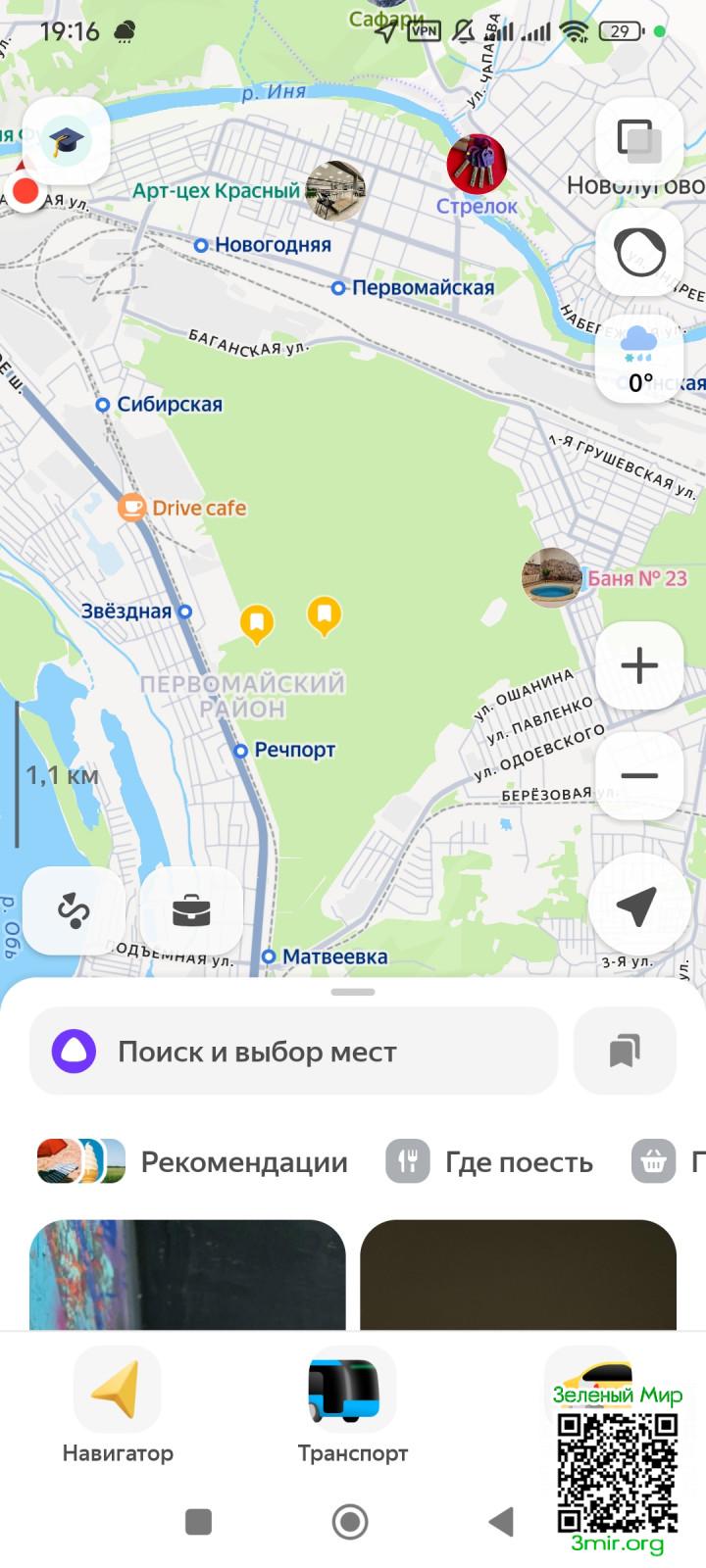Open the Стрелок place marker
This screenshot has width=706, height=1568.
point(477,165)
